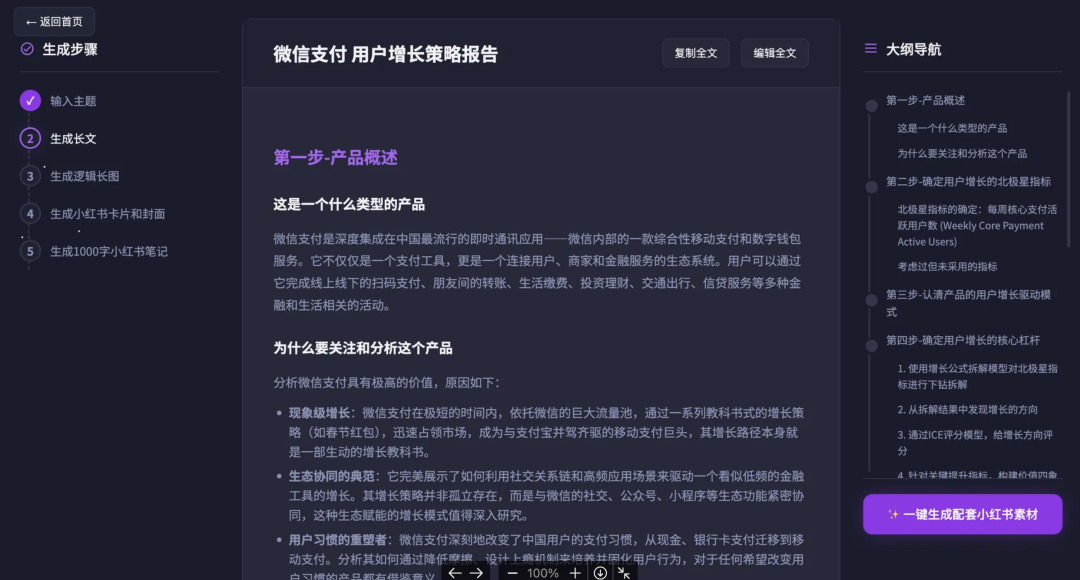This screenshot has width=1080, height=580.
Task: Select step 生成长文
Action: pos(73,139)
